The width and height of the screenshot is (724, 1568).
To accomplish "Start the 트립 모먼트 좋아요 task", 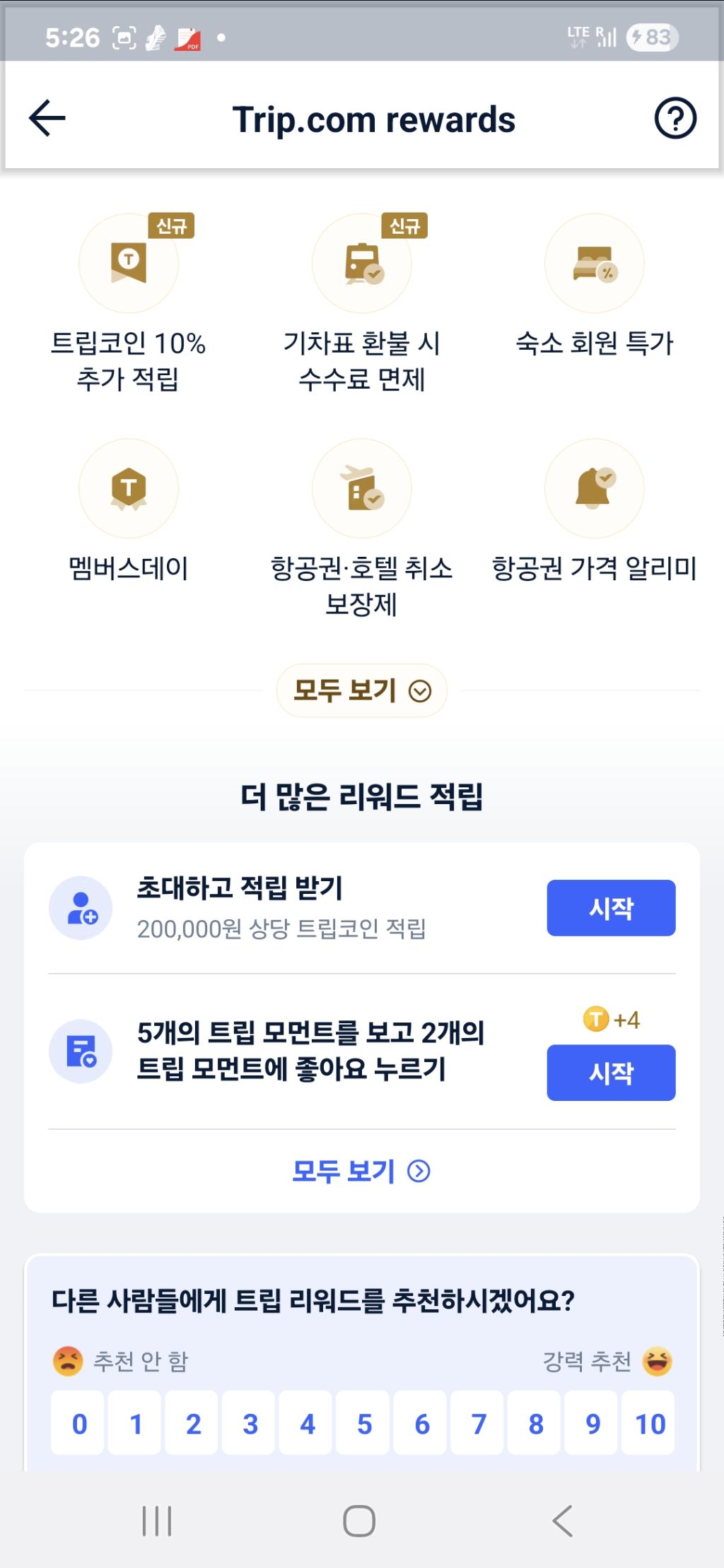I will pos(611,1073).
